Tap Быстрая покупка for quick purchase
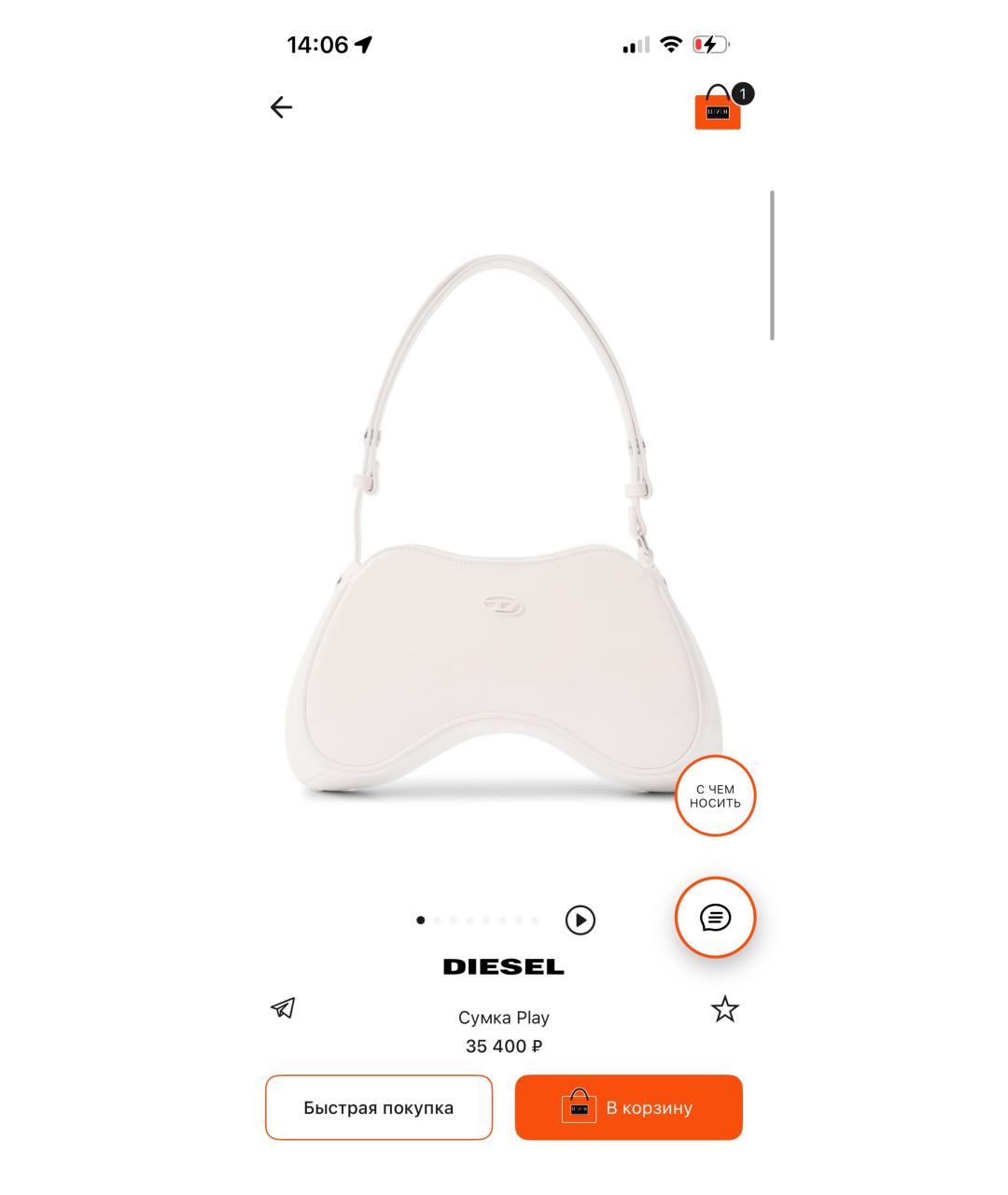The image size is (1008, 1195). pos(378,1108)
